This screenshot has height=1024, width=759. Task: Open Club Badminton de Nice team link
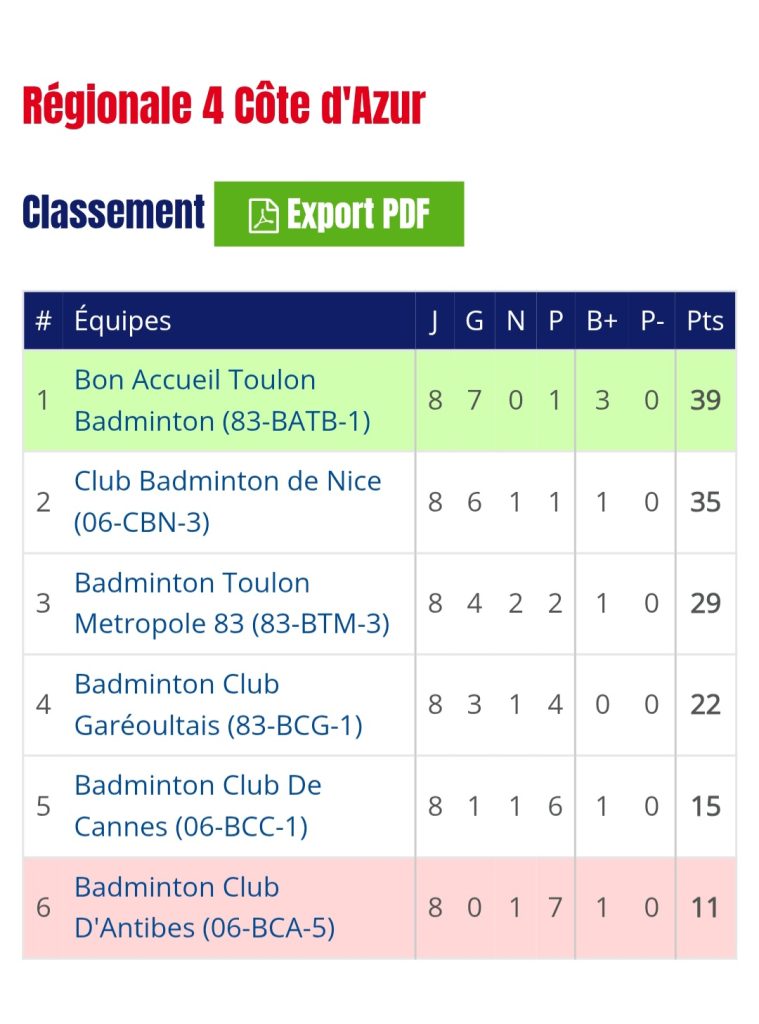tap(227, 502)
